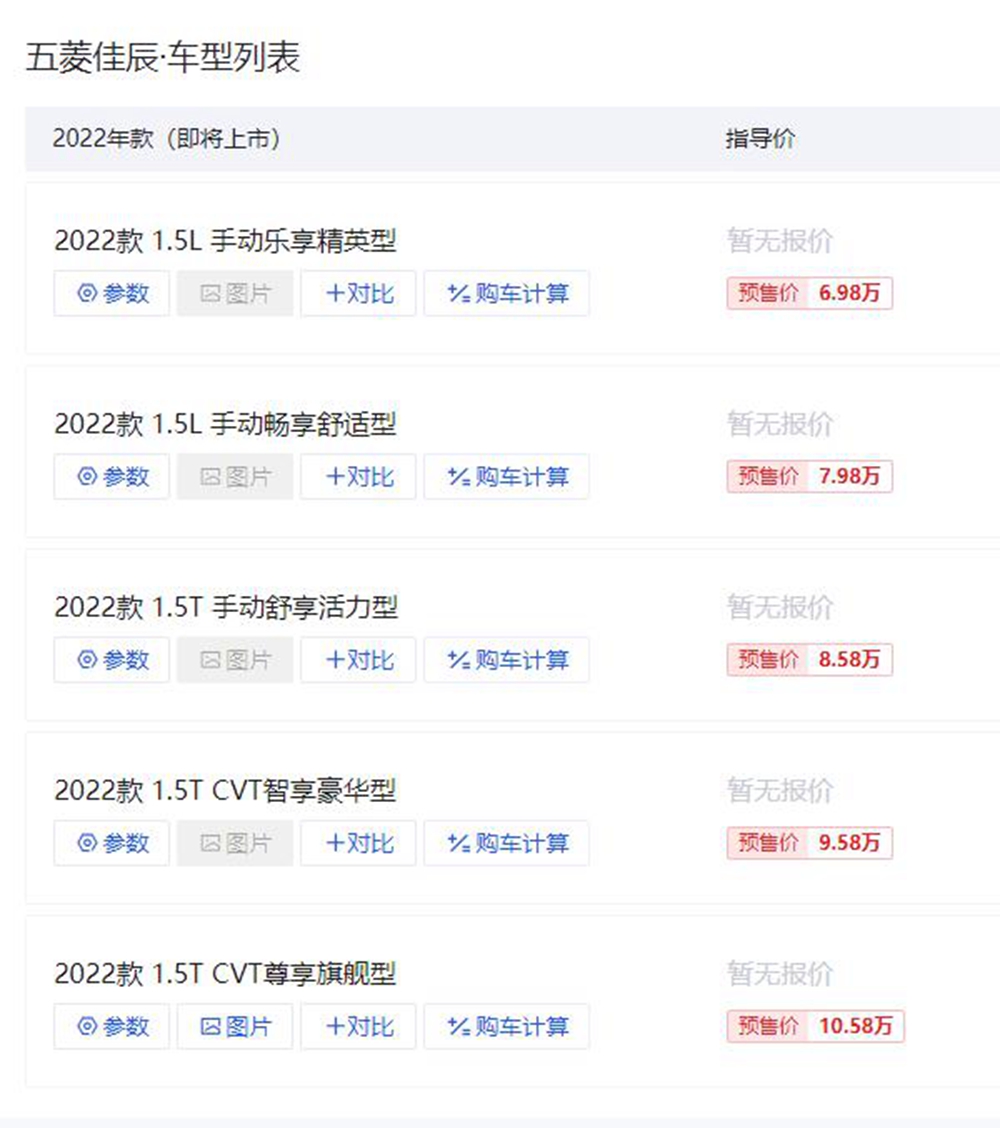This screenshot has height=1128, width=1000.
Task: Add 1.5L 手动畅享舒适型 to 对比
Action: tap(358, 476)
